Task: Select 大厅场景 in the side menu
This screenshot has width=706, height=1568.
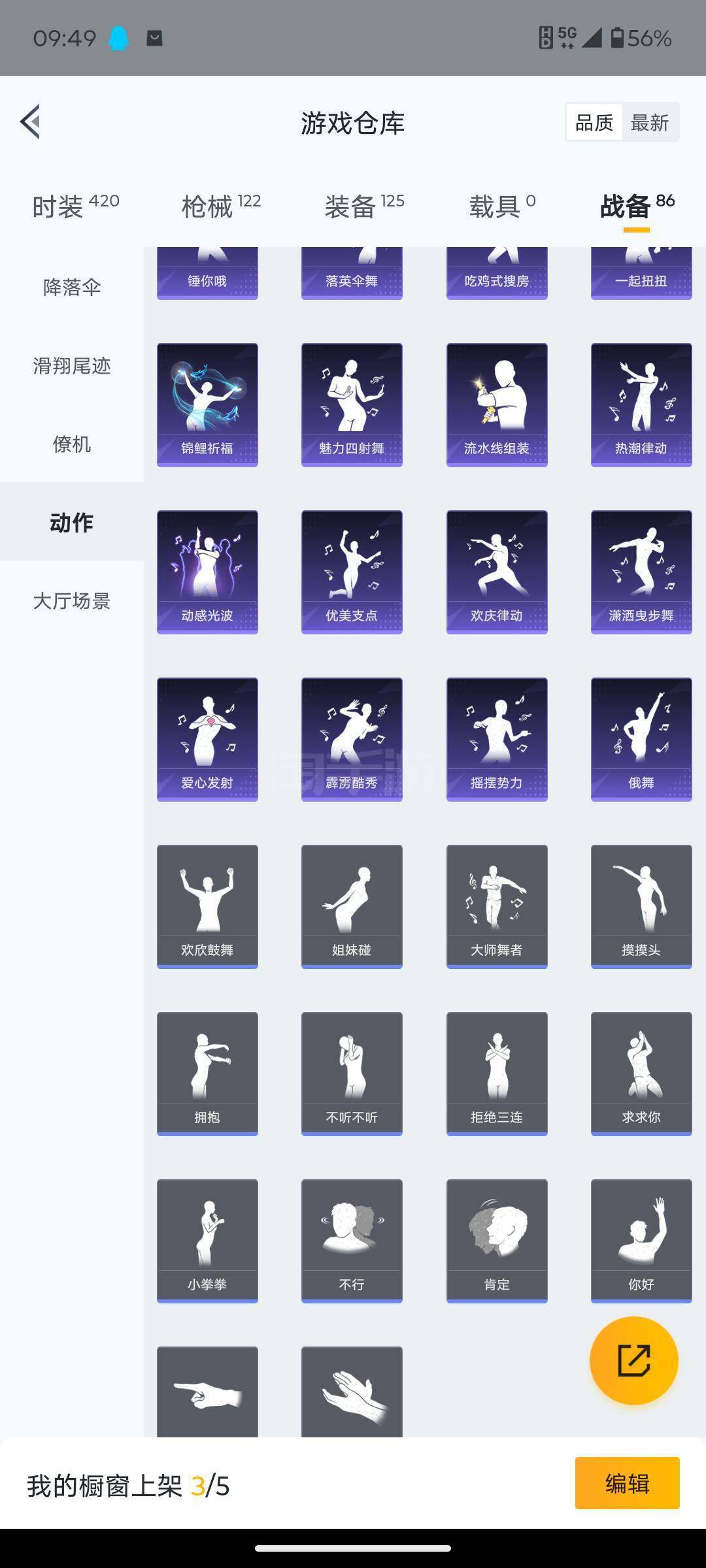Action: (x=72, y=600)
